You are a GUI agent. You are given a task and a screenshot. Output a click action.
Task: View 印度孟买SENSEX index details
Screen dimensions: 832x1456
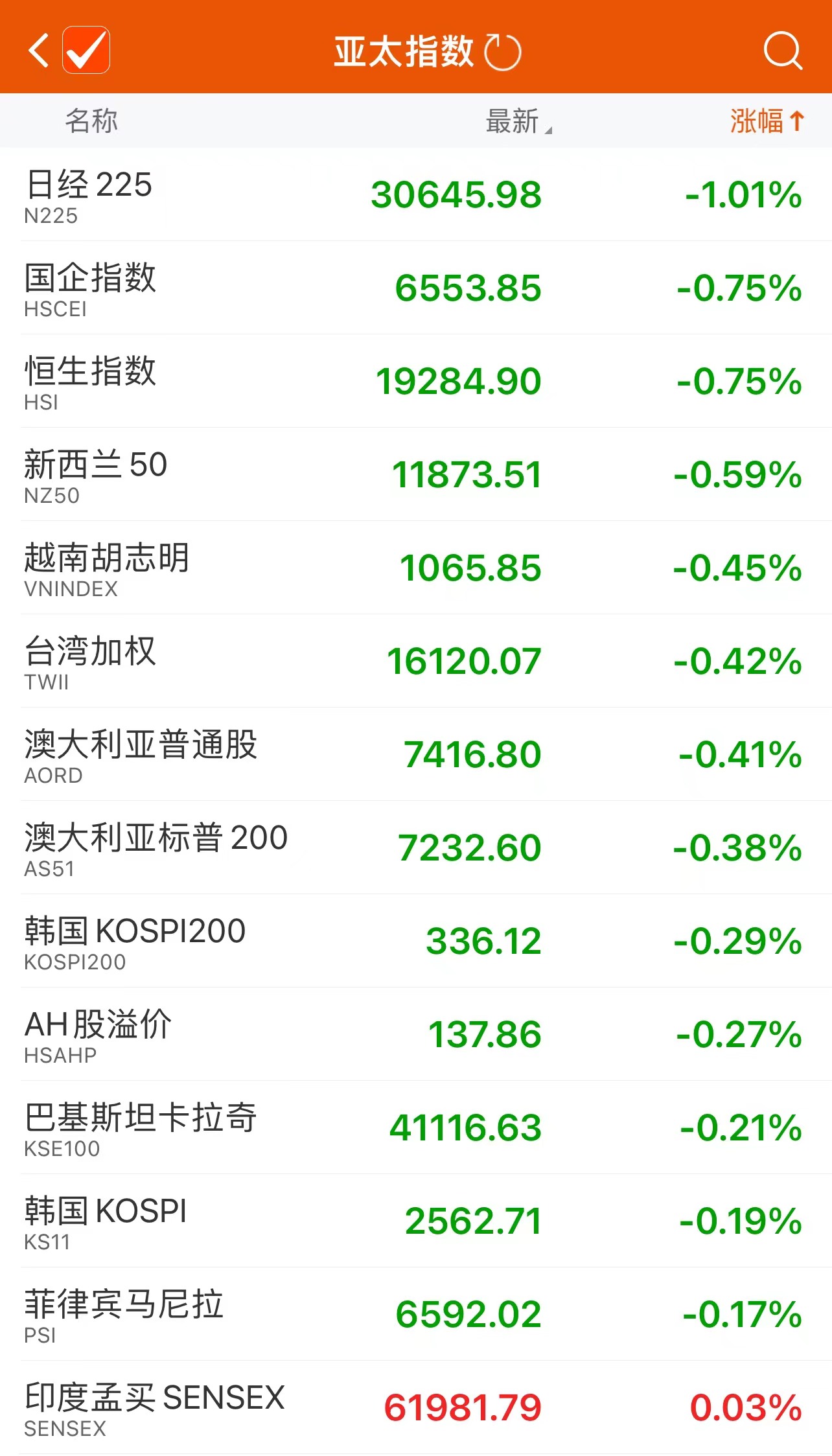pos(415,1407)
